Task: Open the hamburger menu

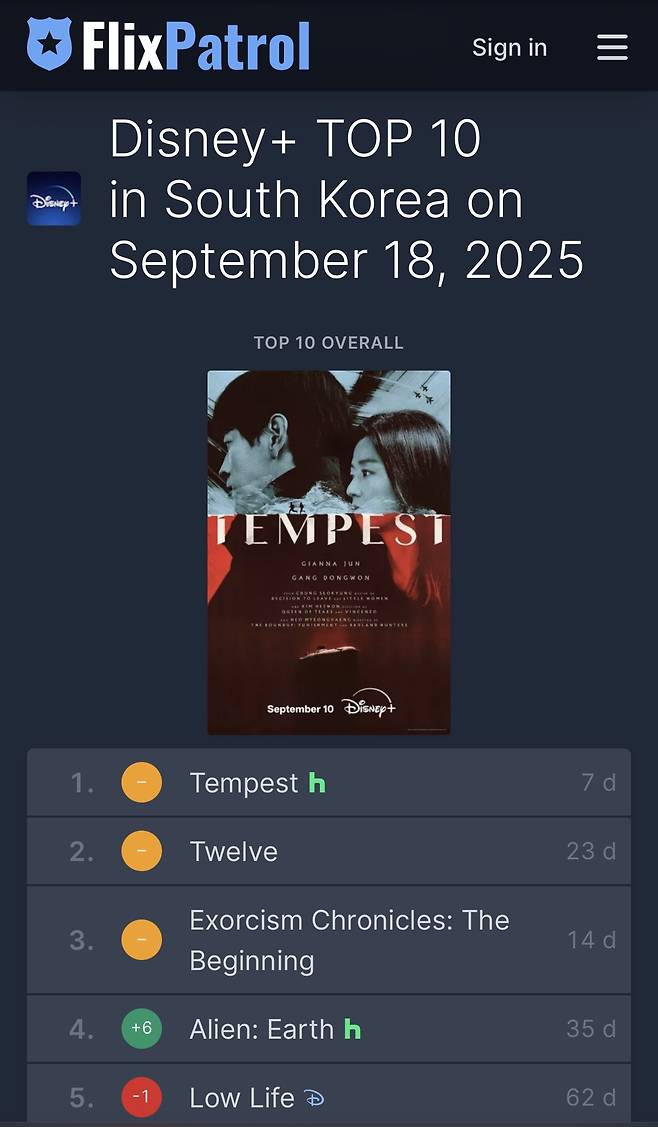Action: click(x=612, y=47)
